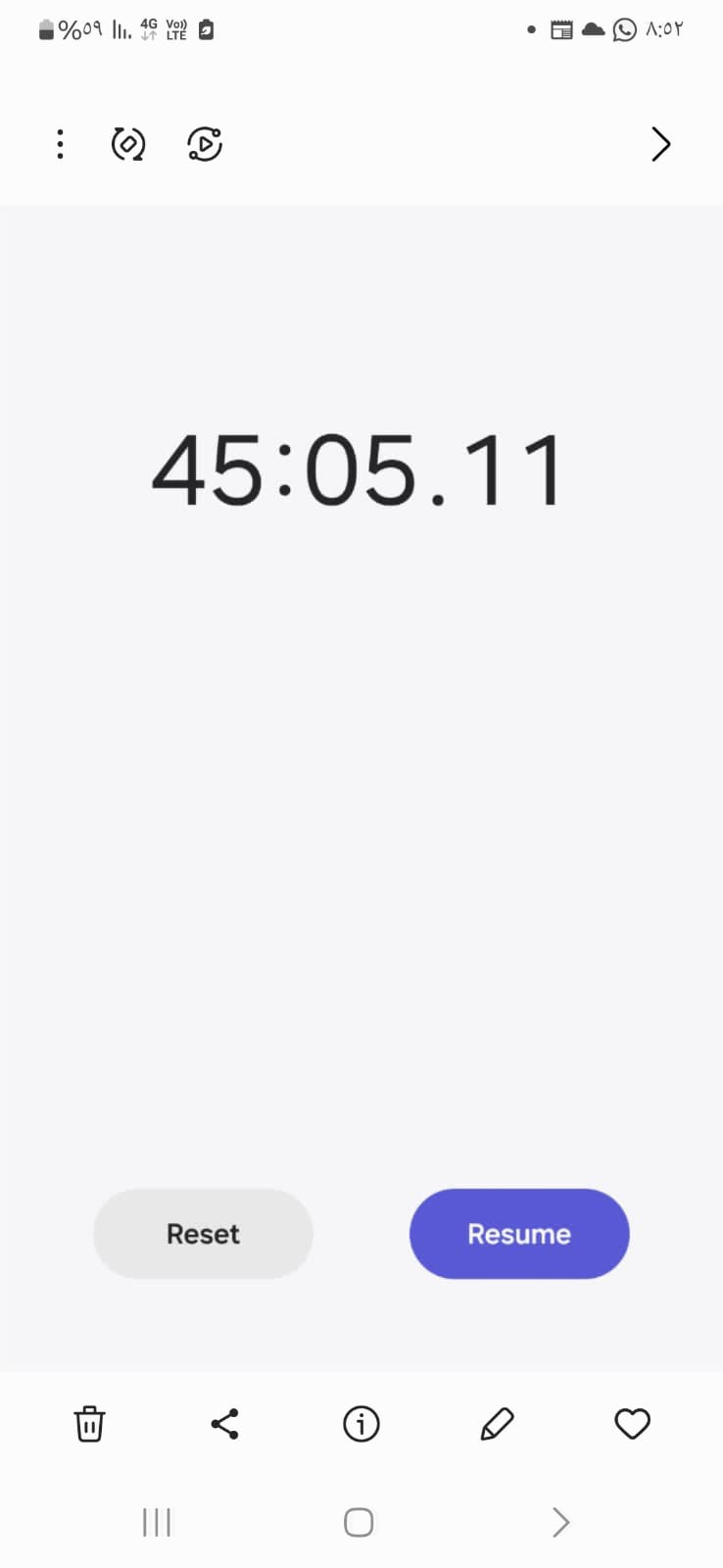This screenshot has height=1568, width=723.
Task: Delete this image with the trash icon
Action: click(x=89, y=1424)
